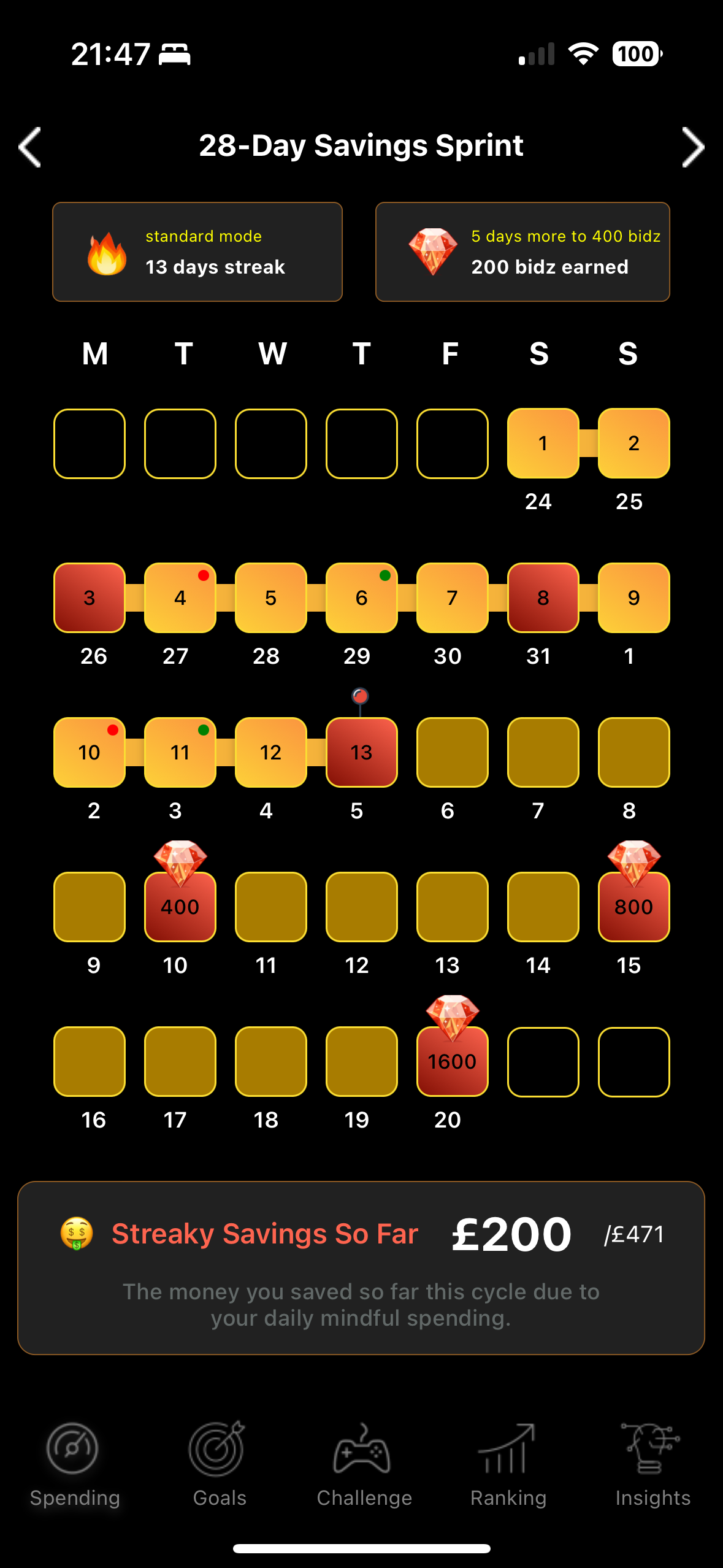Select streak day 6 tile with green dot

tap(361, 598)
